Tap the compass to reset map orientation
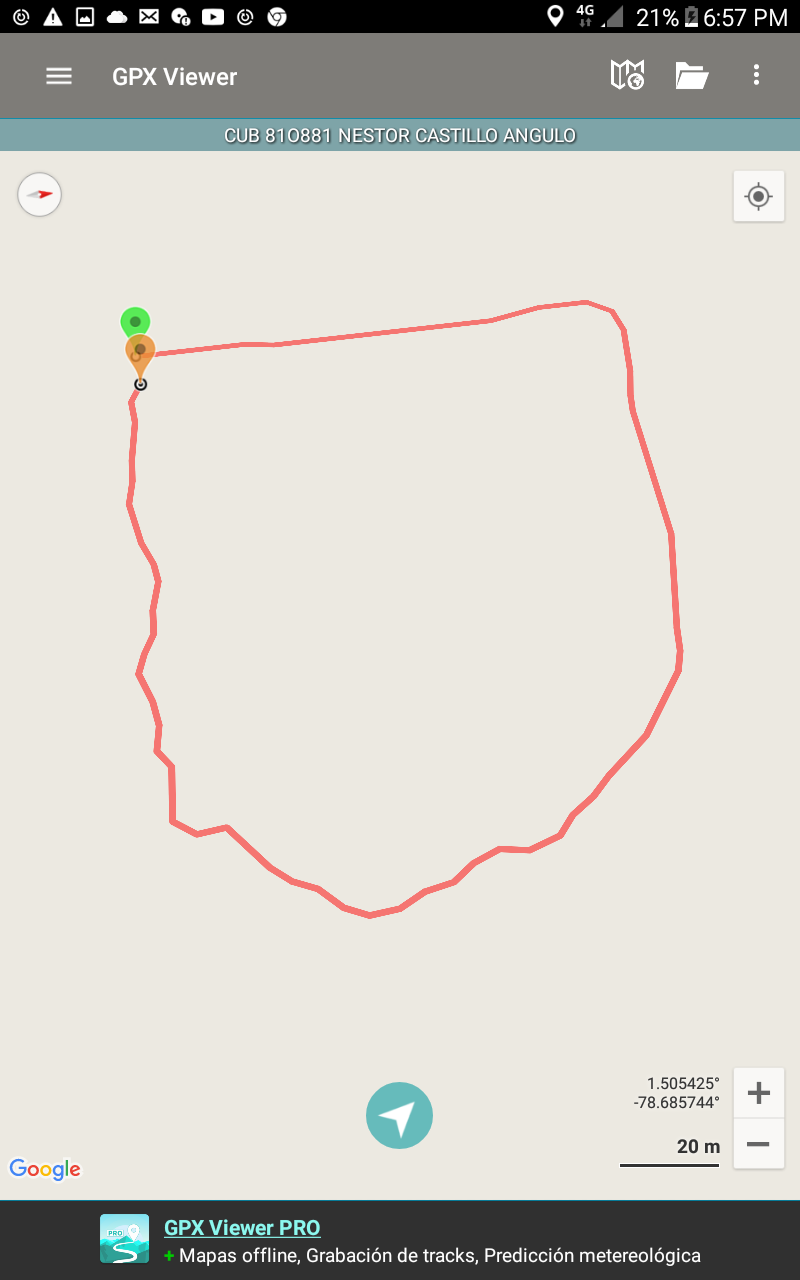This screenshot has width=800, height=1280. (x=40, y=194)
